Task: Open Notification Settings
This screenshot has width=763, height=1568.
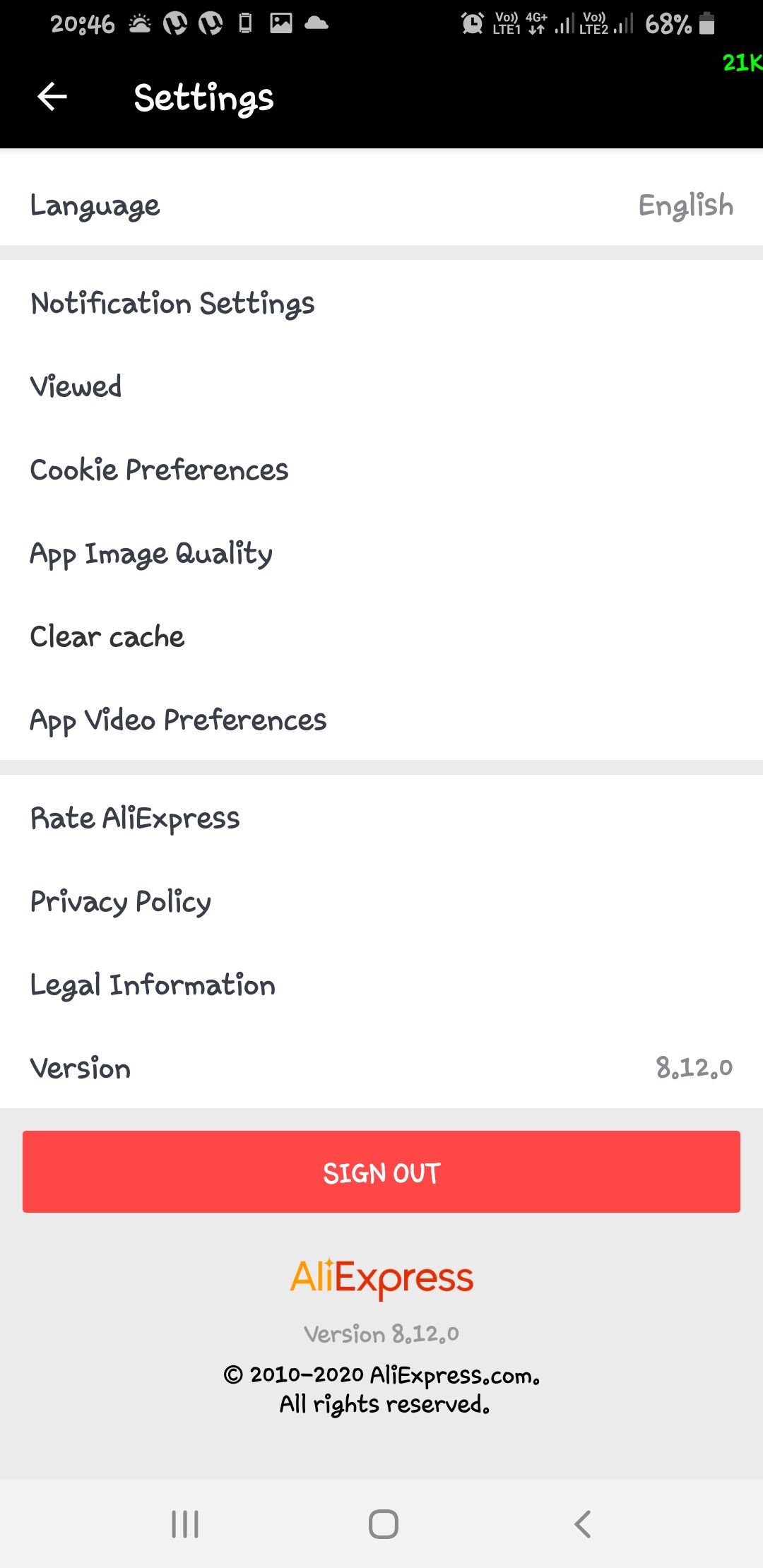Action: [381, 303]
